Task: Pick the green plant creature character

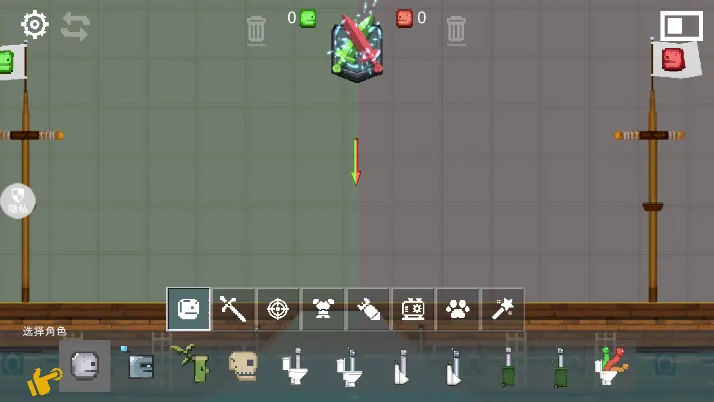Action: pos(192,366)
